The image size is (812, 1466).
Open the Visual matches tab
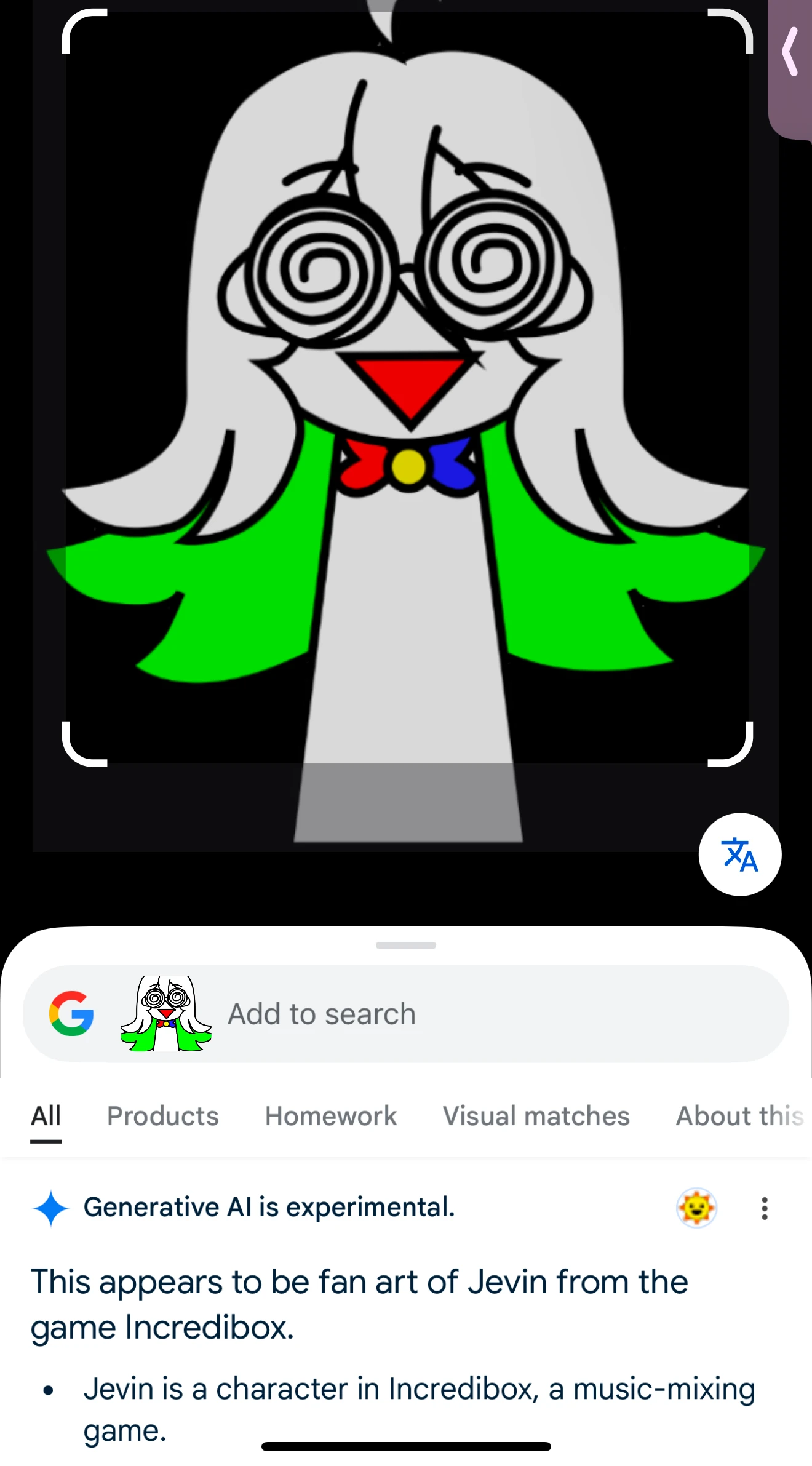coord(536,1116)
